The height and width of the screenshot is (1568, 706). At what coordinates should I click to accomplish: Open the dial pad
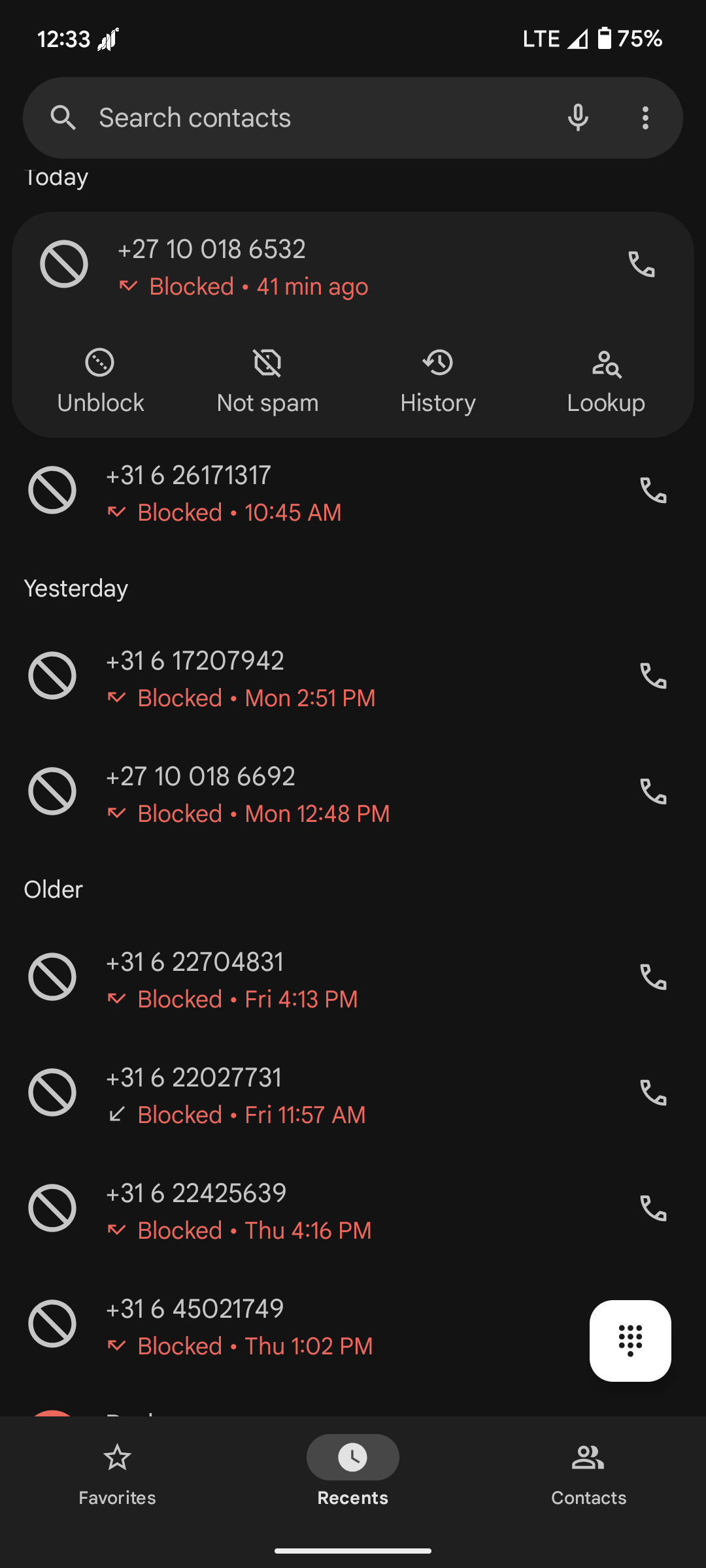click(630, 1341)
